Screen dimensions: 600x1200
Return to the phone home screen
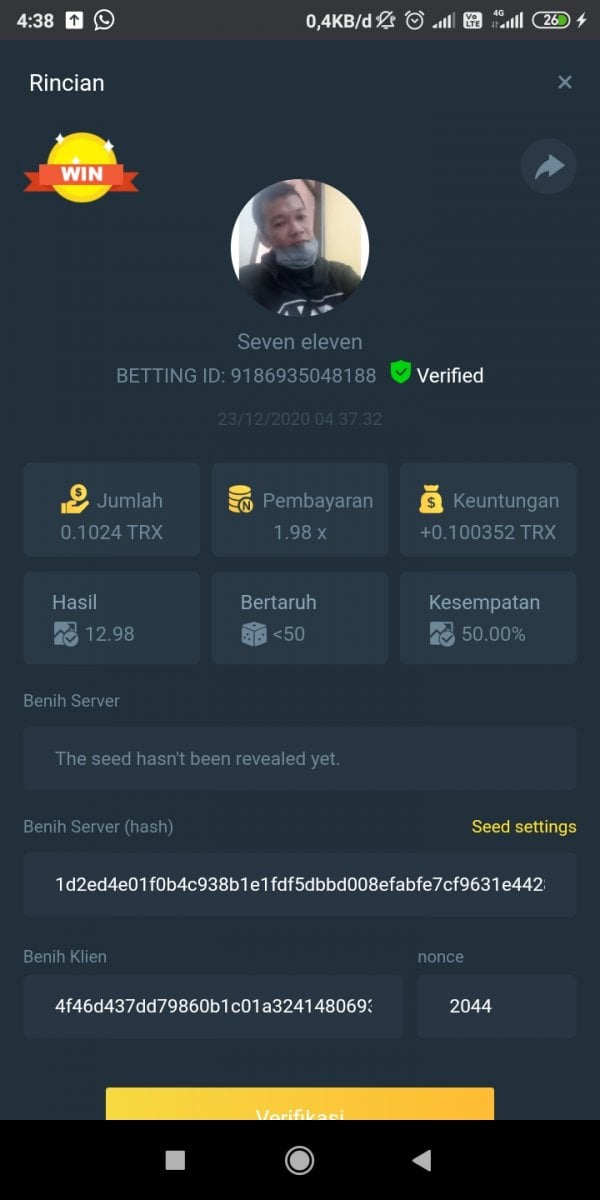pyautogui.click(x=299, y=1160)
